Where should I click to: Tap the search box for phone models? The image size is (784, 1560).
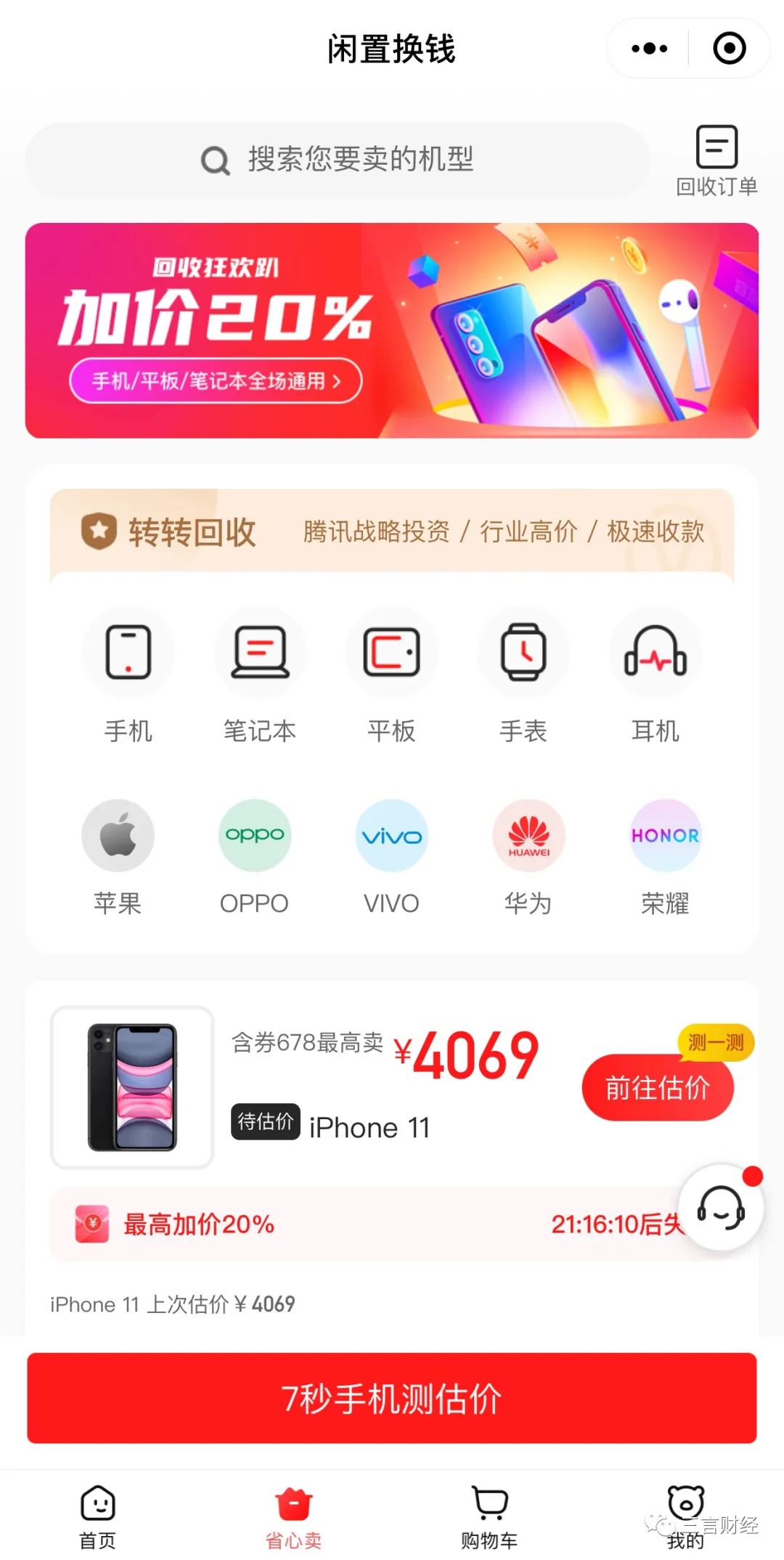click(338, 160)
